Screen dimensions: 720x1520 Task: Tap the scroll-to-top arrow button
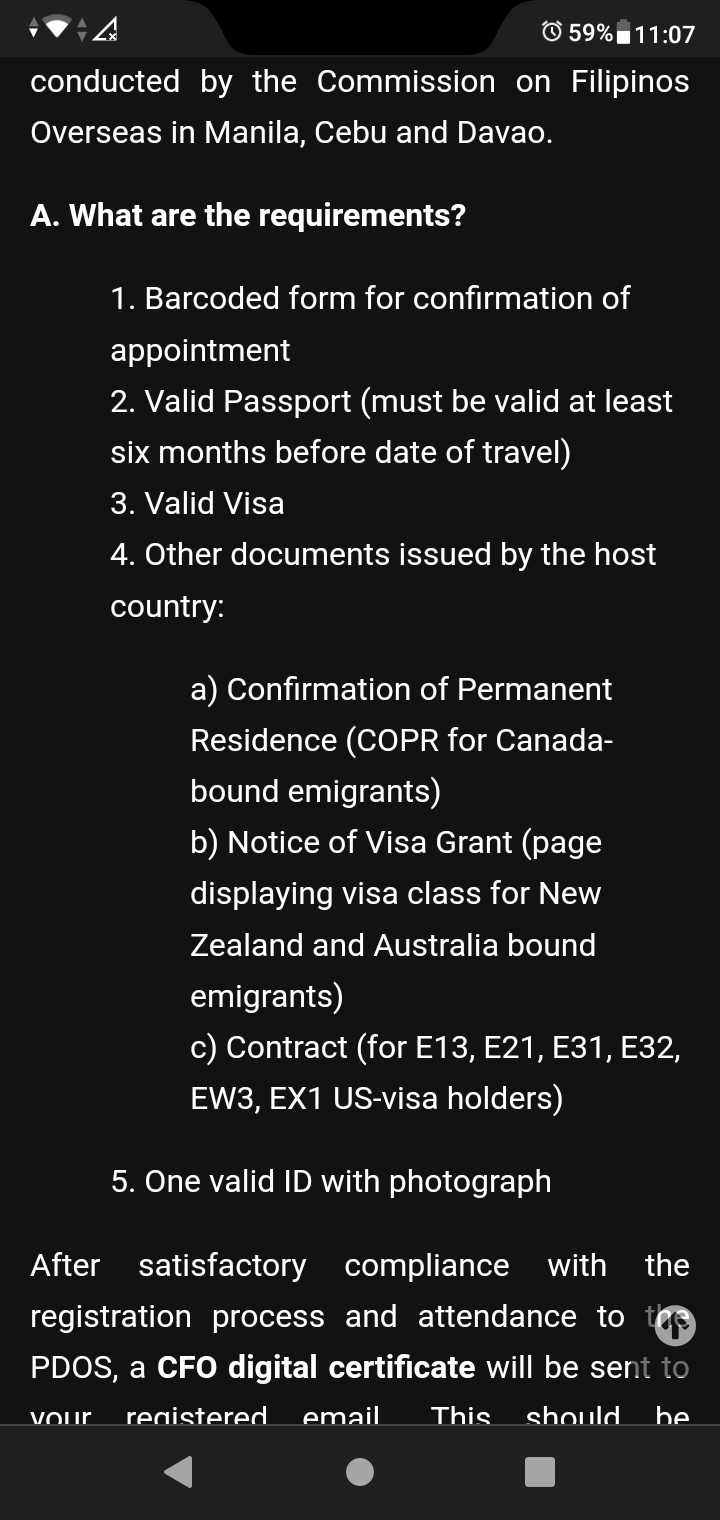pyautogui.click(x=674, y=1324)
